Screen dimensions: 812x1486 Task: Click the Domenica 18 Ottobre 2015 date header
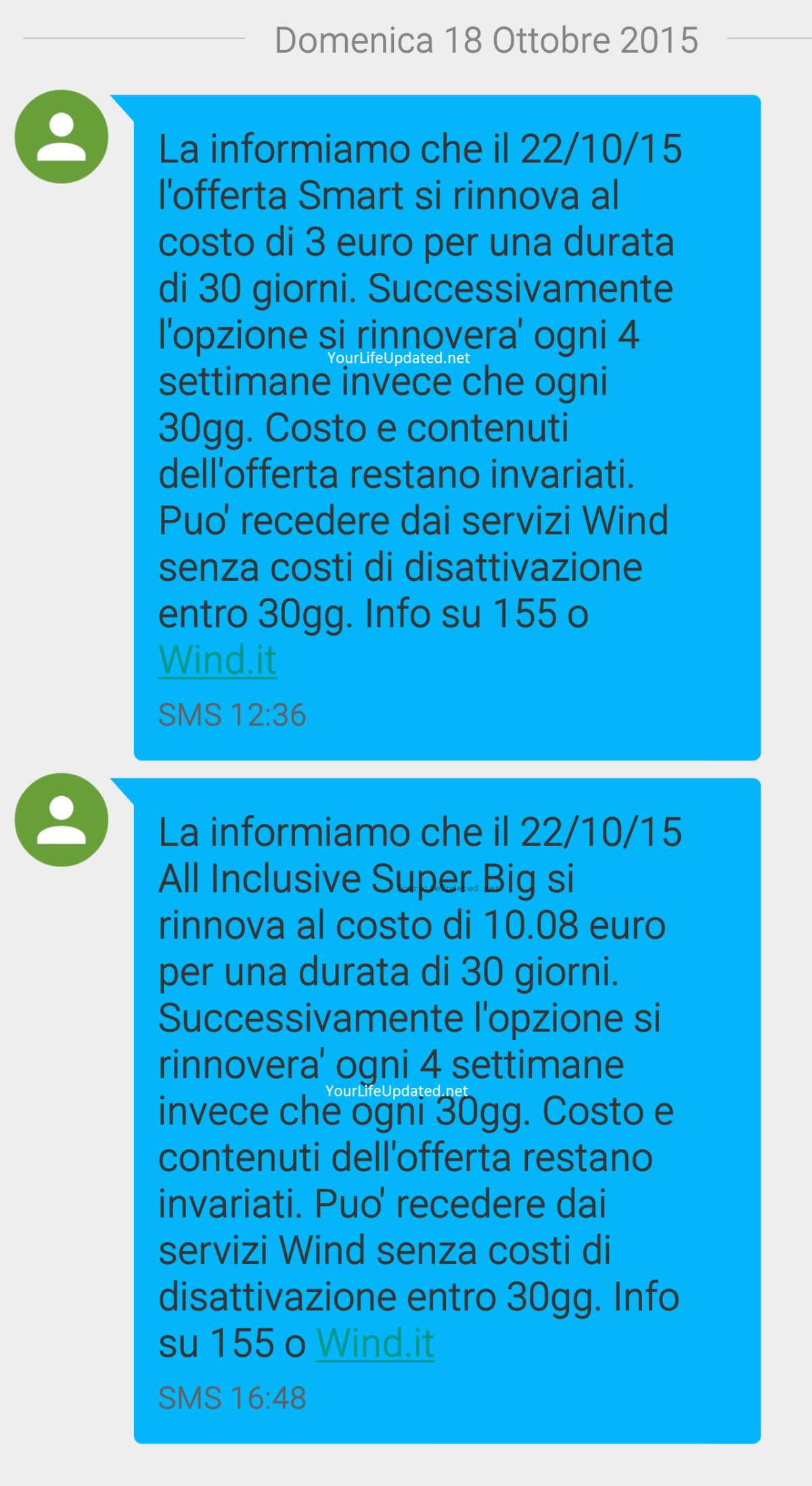[x=485, y=39]
